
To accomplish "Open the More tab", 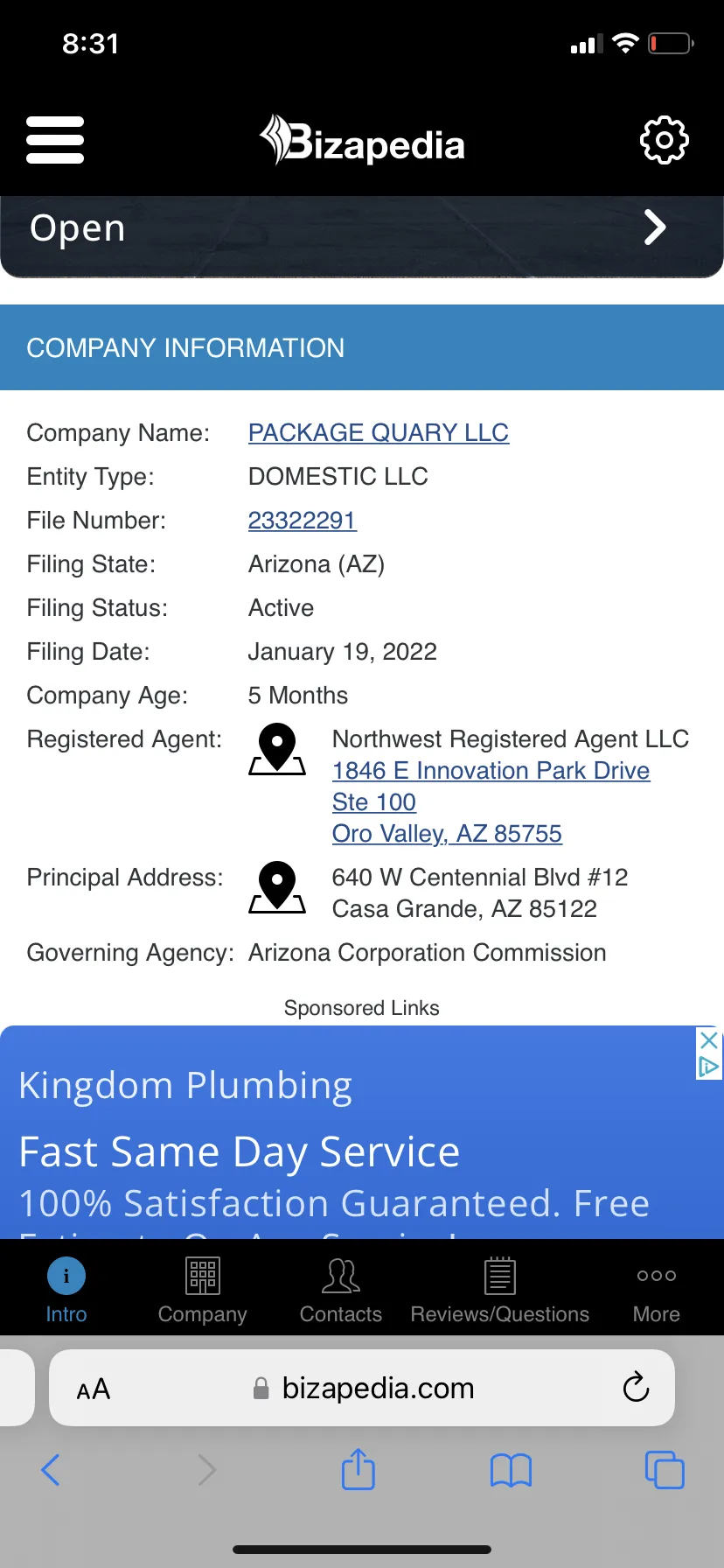I will coord(657,1291).
